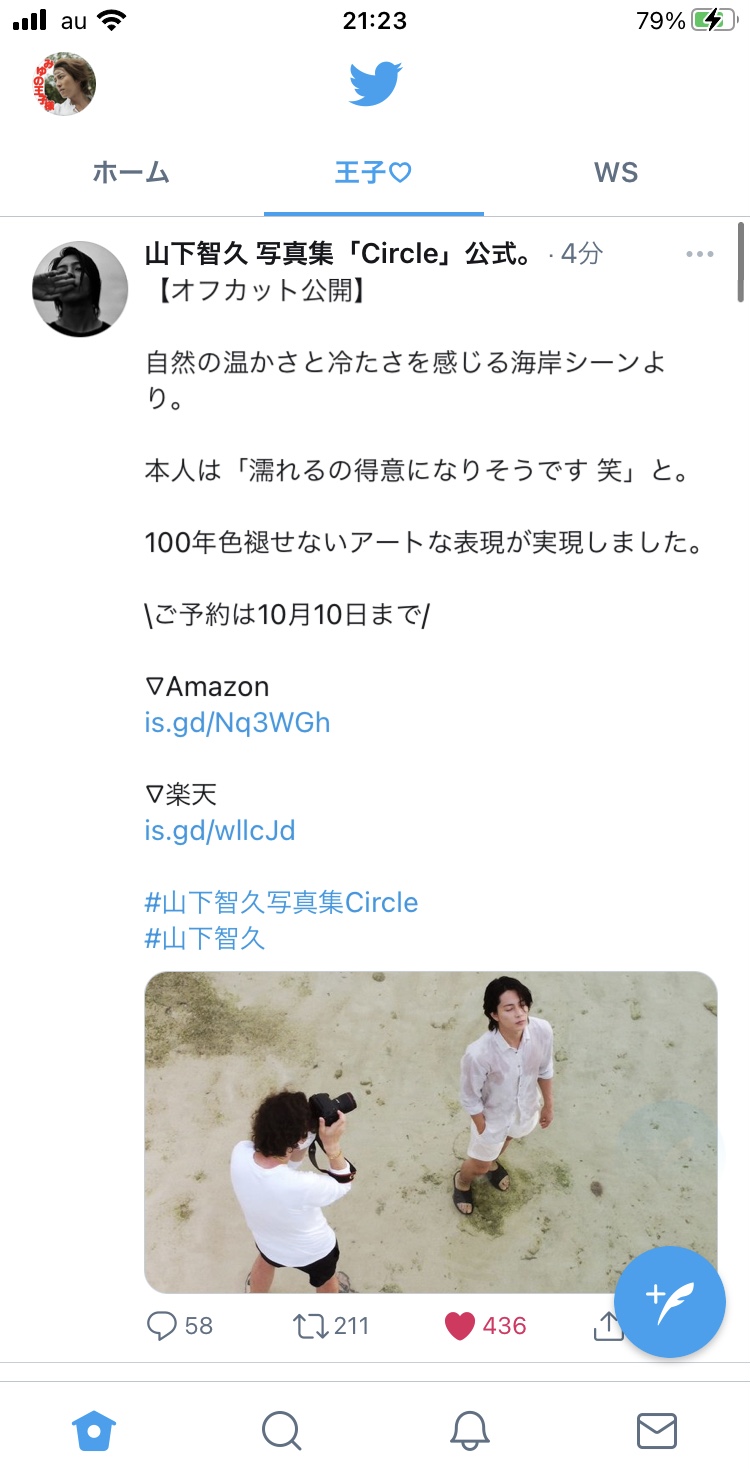Select the 王子♡ list tab

(373, 172)
